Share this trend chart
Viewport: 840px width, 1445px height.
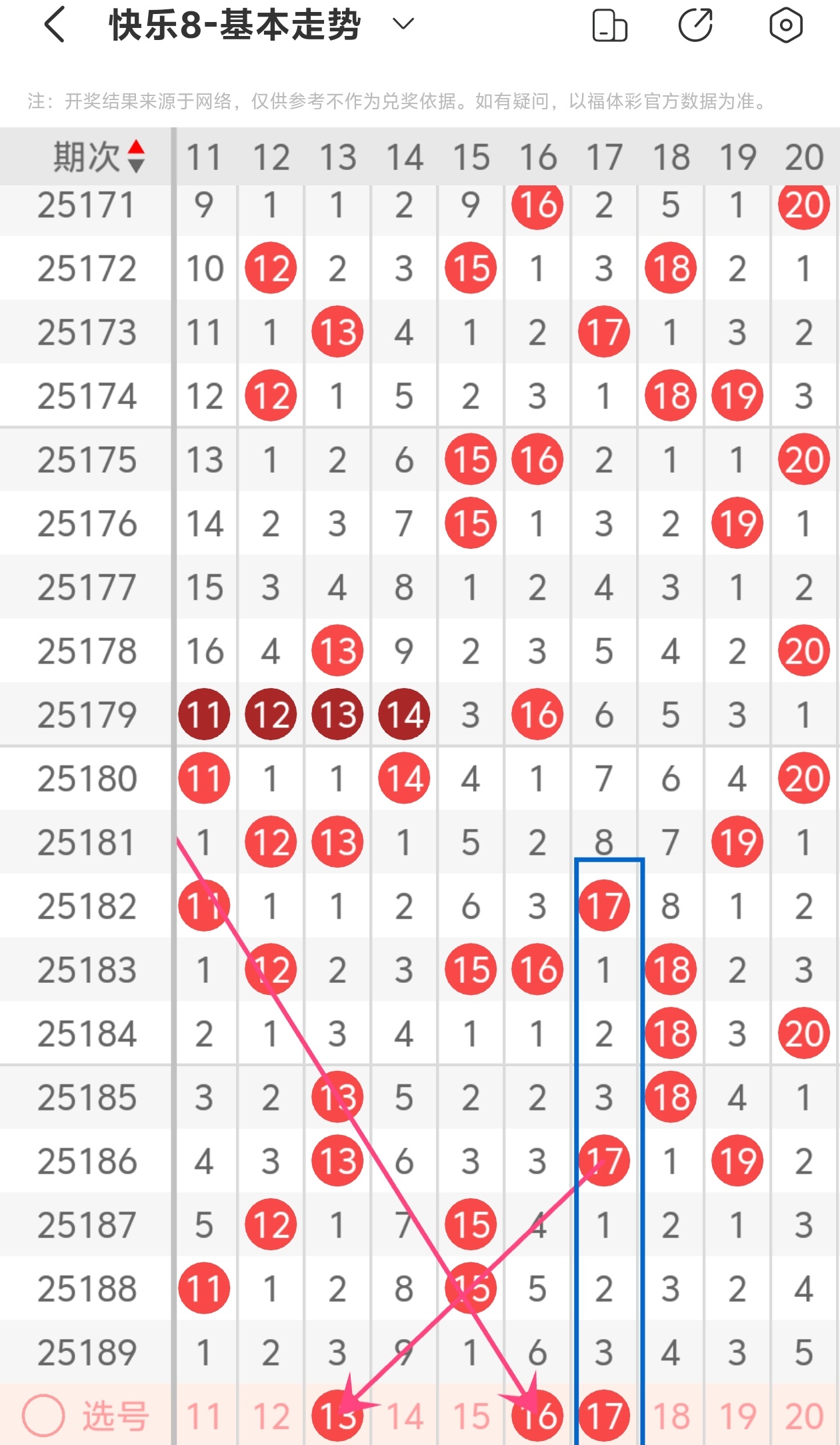point(695,25)
